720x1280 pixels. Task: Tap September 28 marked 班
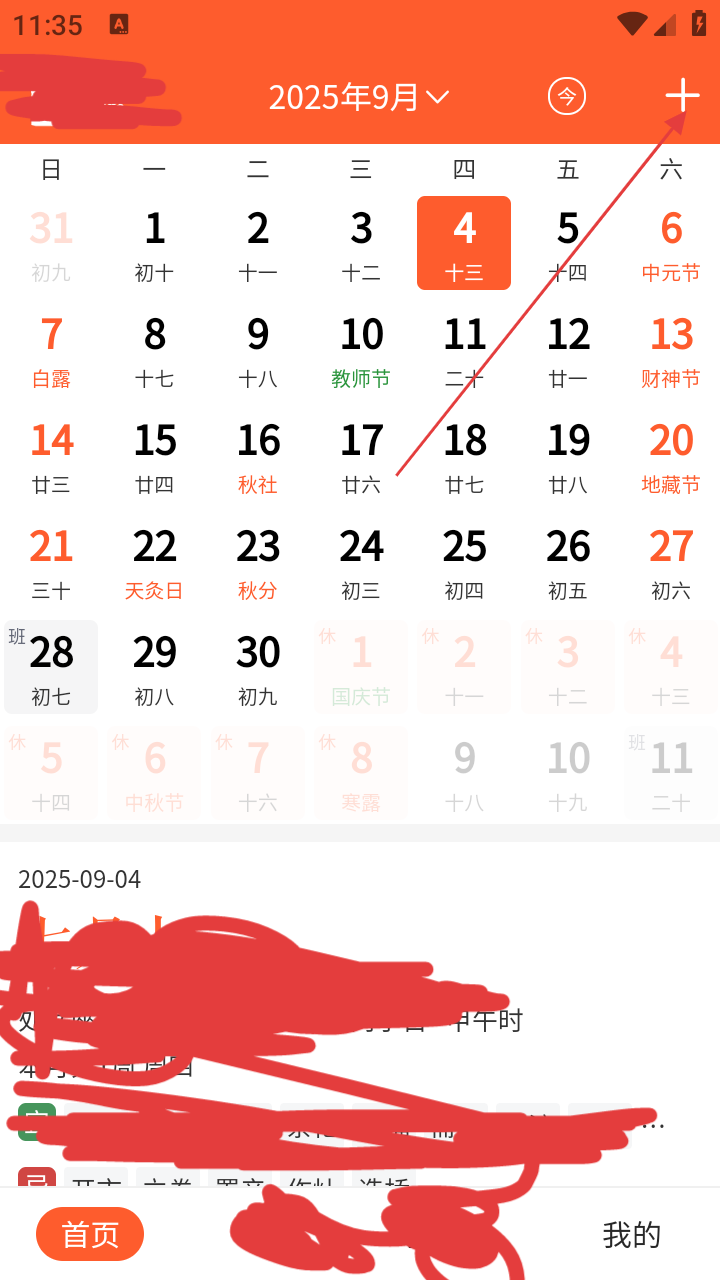pos(51,667)
